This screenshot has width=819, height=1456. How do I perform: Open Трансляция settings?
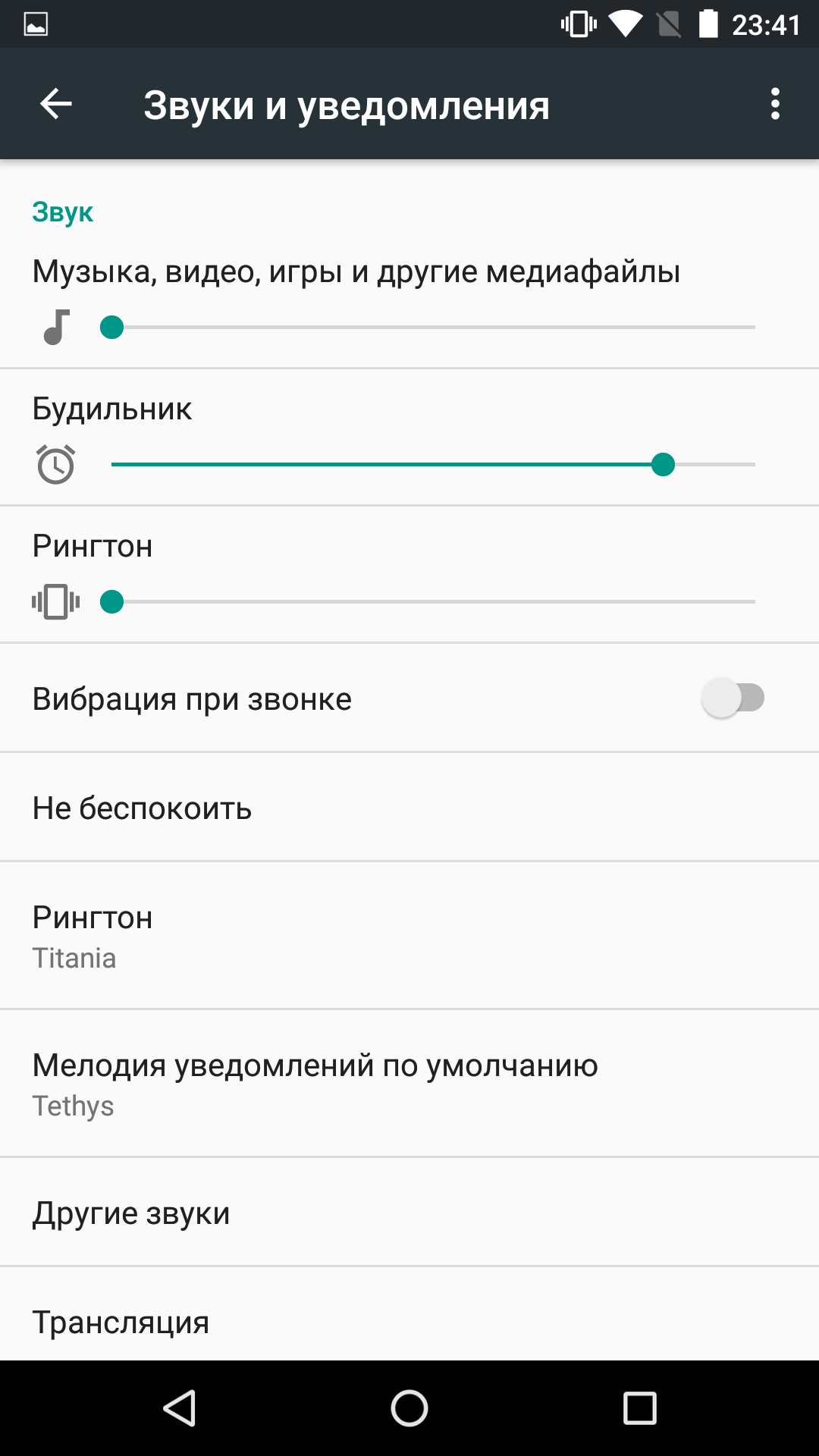pyautogui.click(x=409, y=1314)
